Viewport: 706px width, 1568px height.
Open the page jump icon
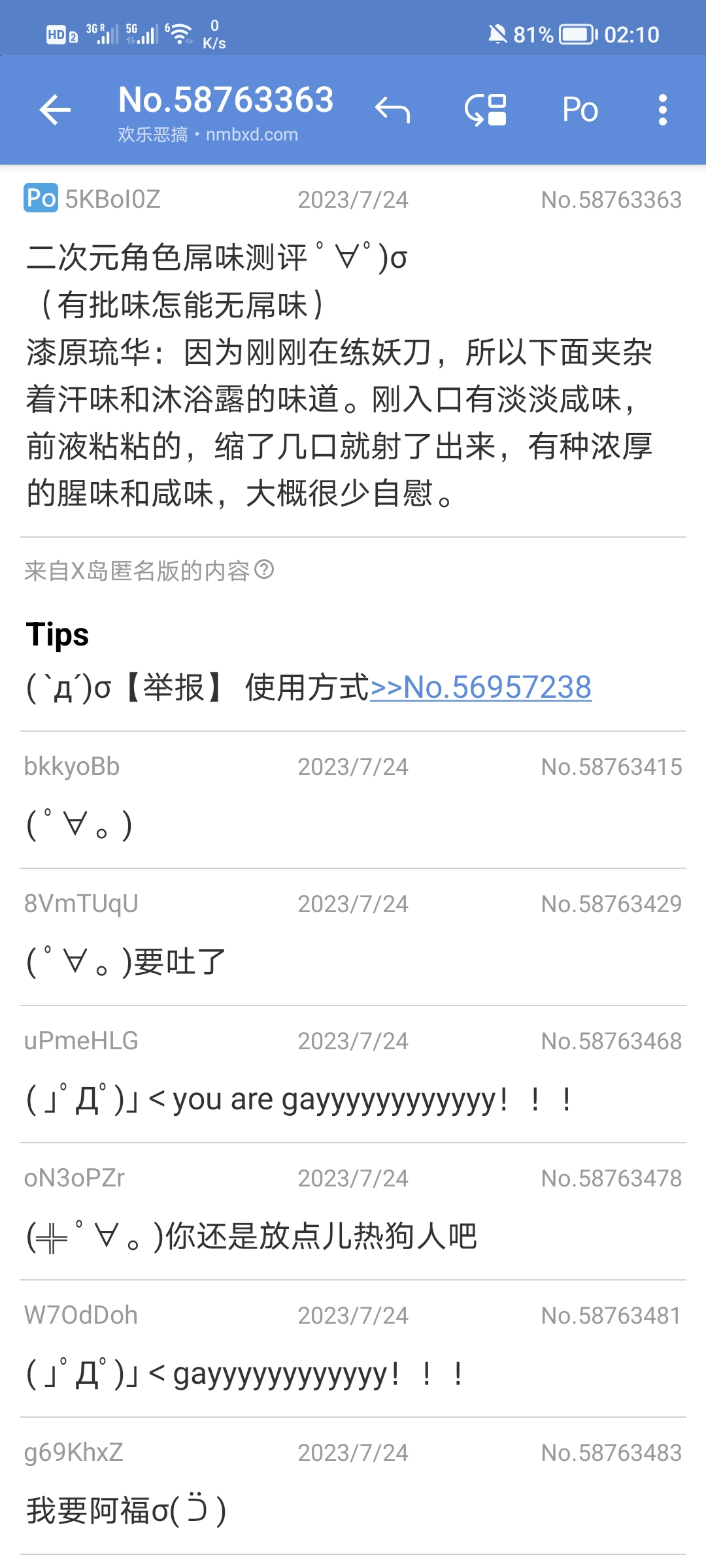click(486, 110)
